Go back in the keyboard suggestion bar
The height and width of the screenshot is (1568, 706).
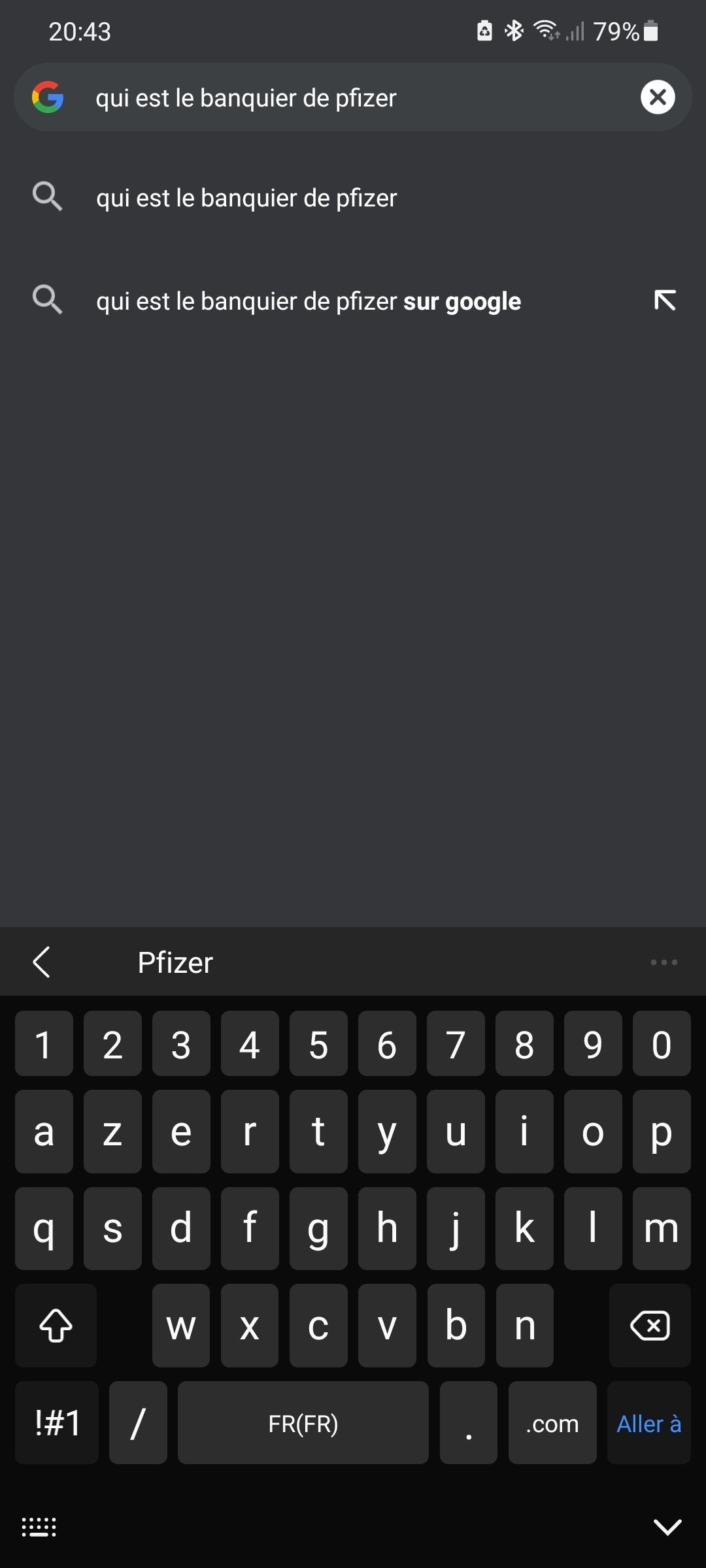[41, 962]
